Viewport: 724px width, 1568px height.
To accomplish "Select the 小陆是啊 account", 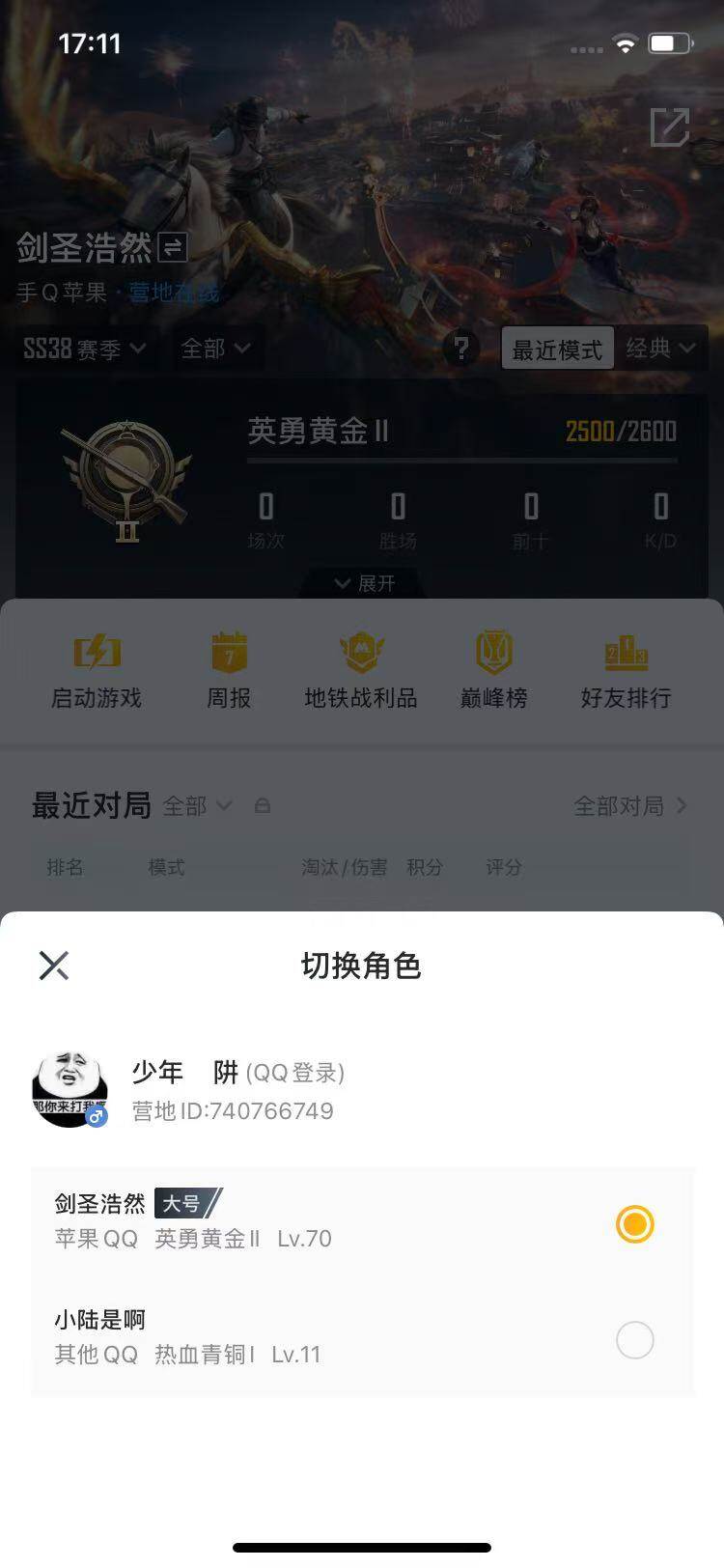I will pyautogui.click(x=634, y=1340).
